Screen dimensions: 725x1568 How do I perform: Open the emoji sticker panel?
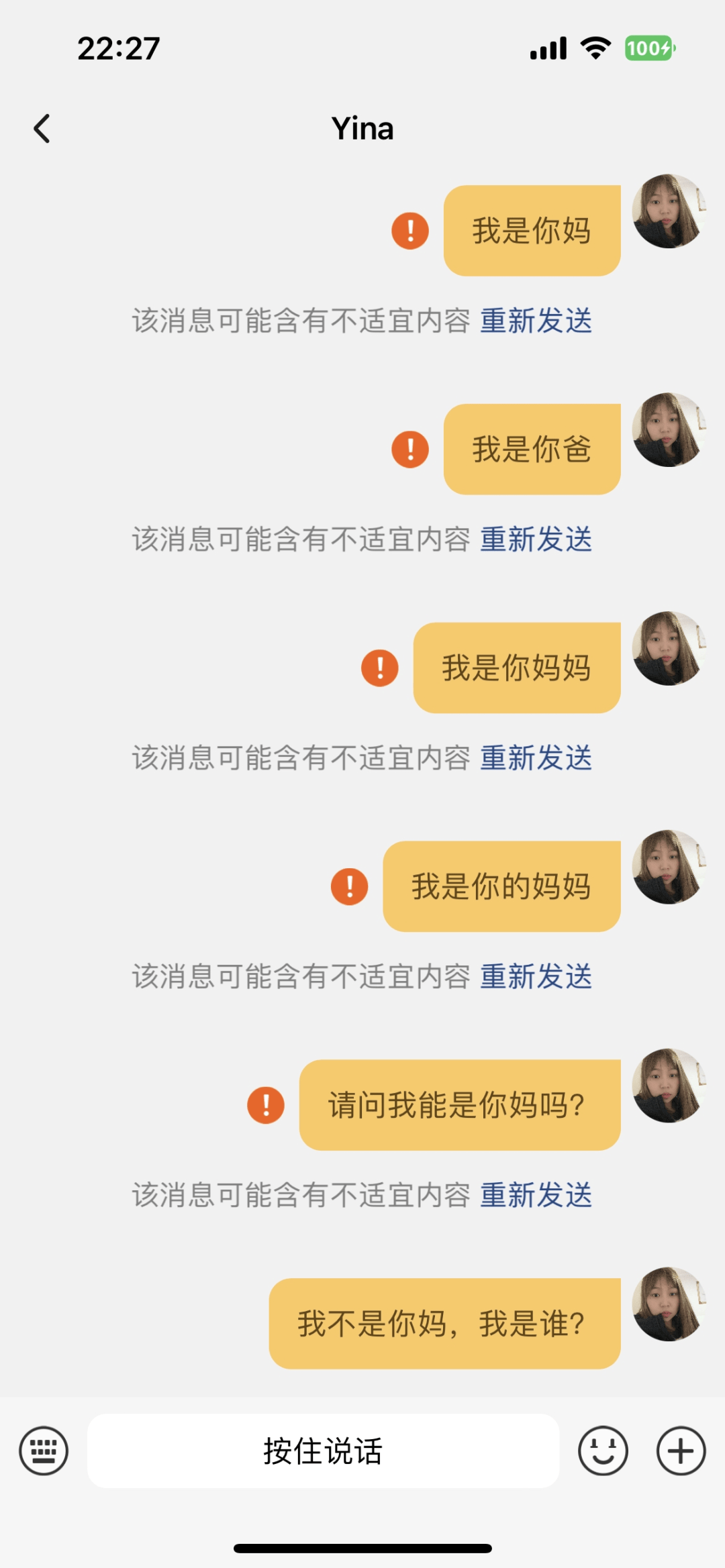pos(603,1451)
